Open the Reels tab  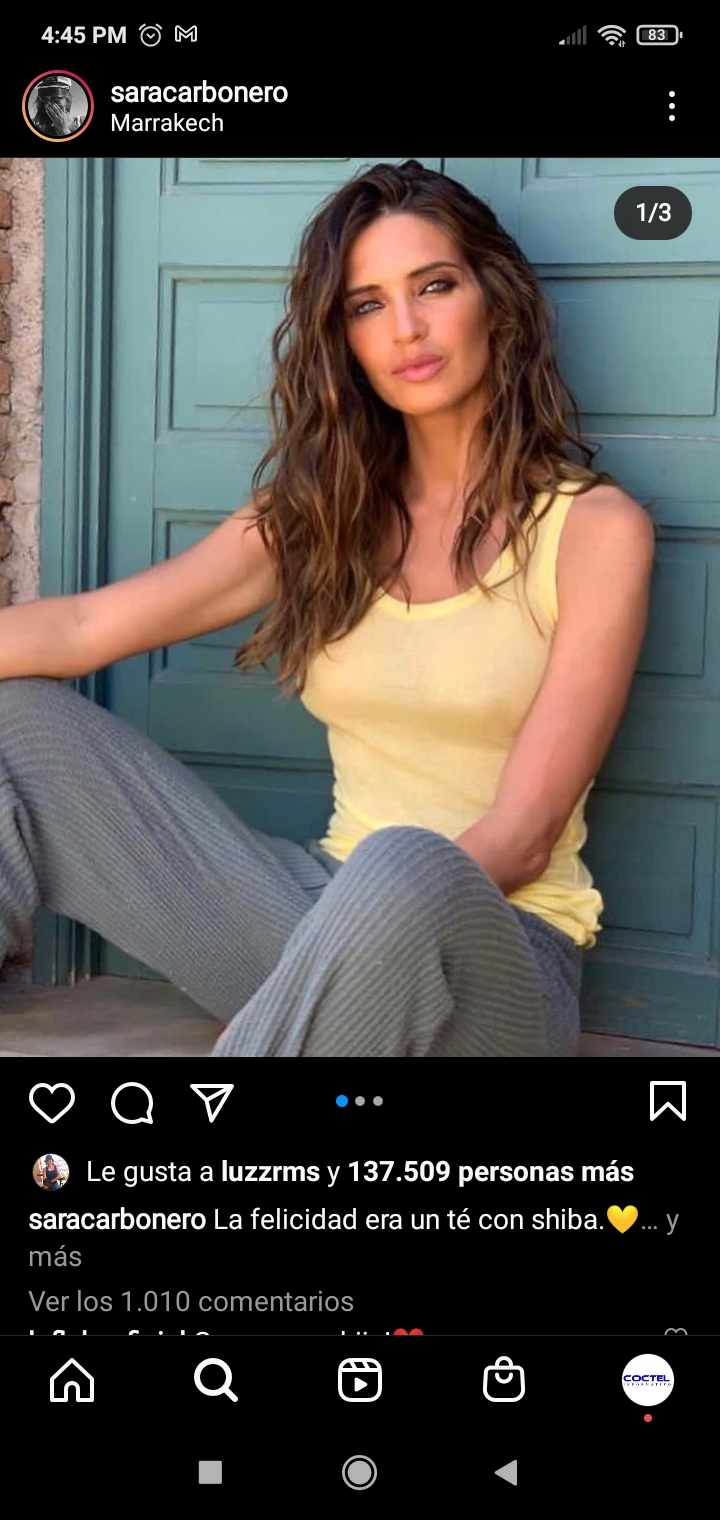360,1382
